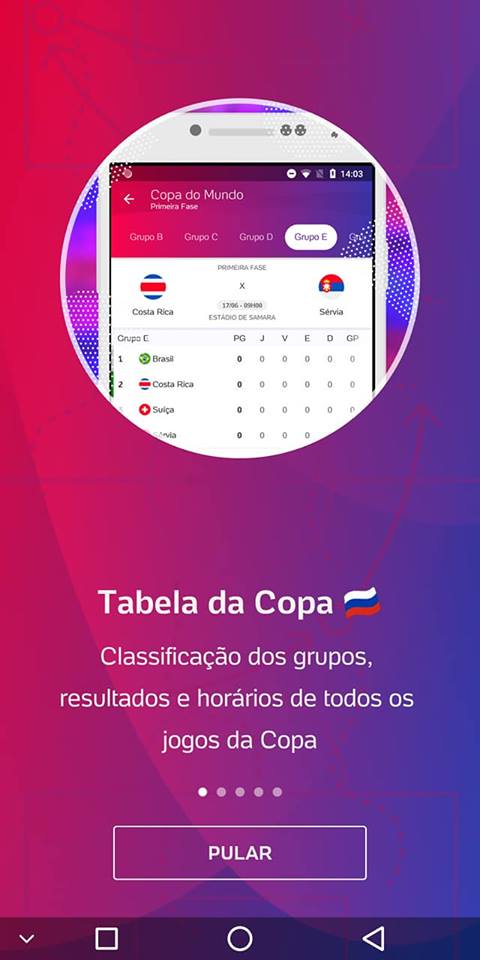Go back with the system back button

pos(373,938)
